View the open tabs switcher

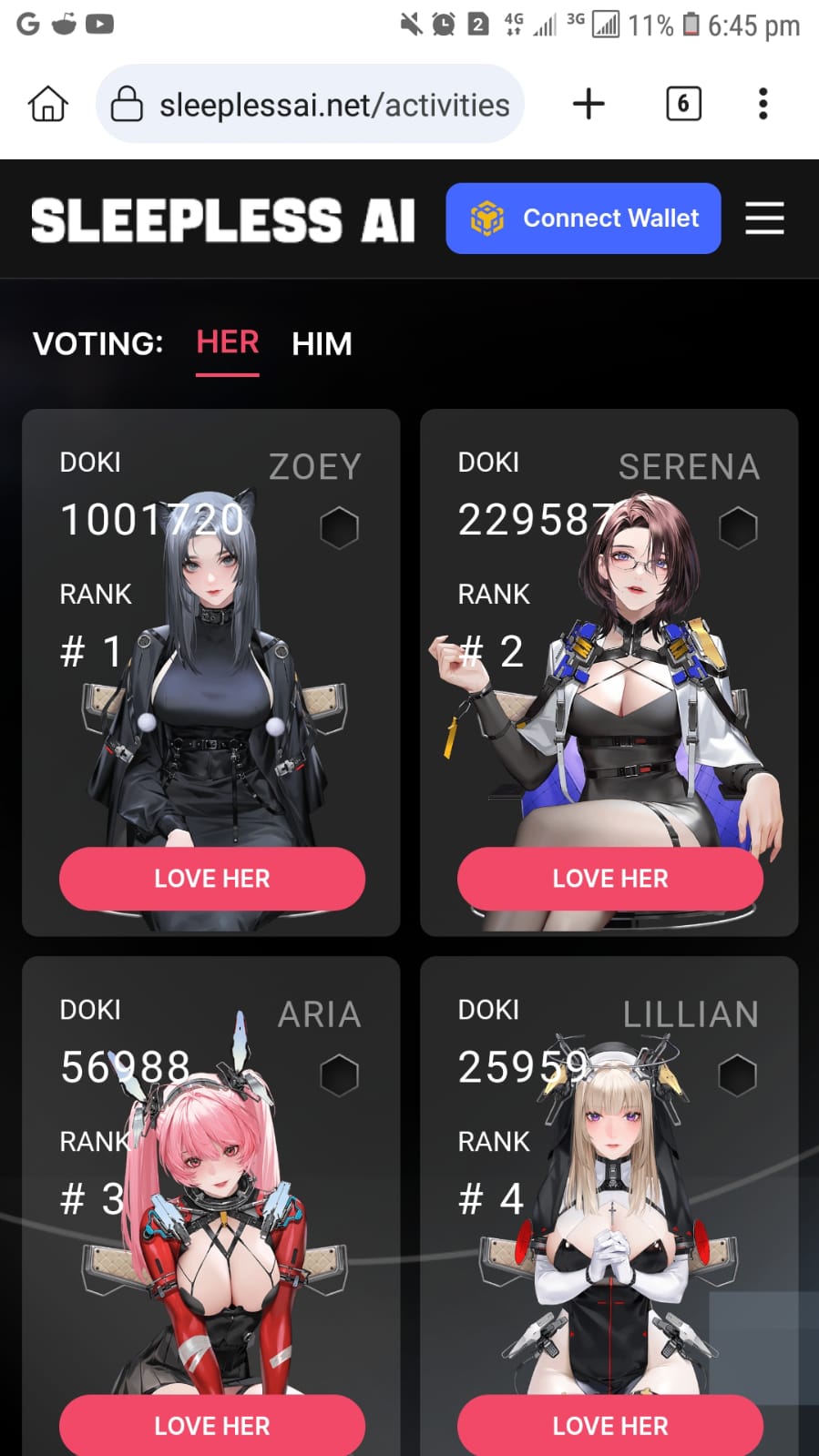pyautogui.click(x=683, y=104)
